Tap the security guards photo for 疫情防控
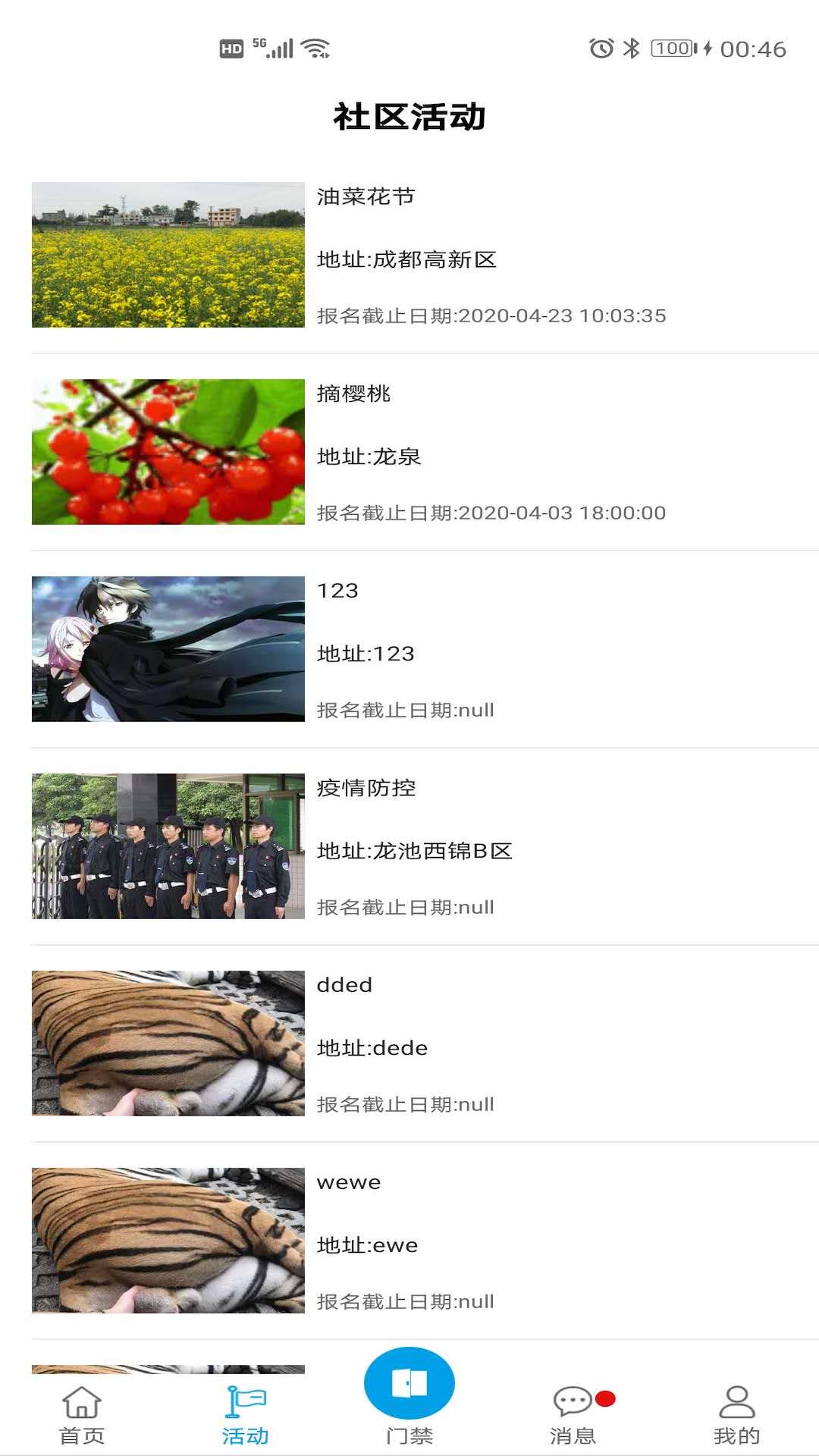The width and height of the screenshot is (819, 1456). pyautogui.click(x=168, y=846)
